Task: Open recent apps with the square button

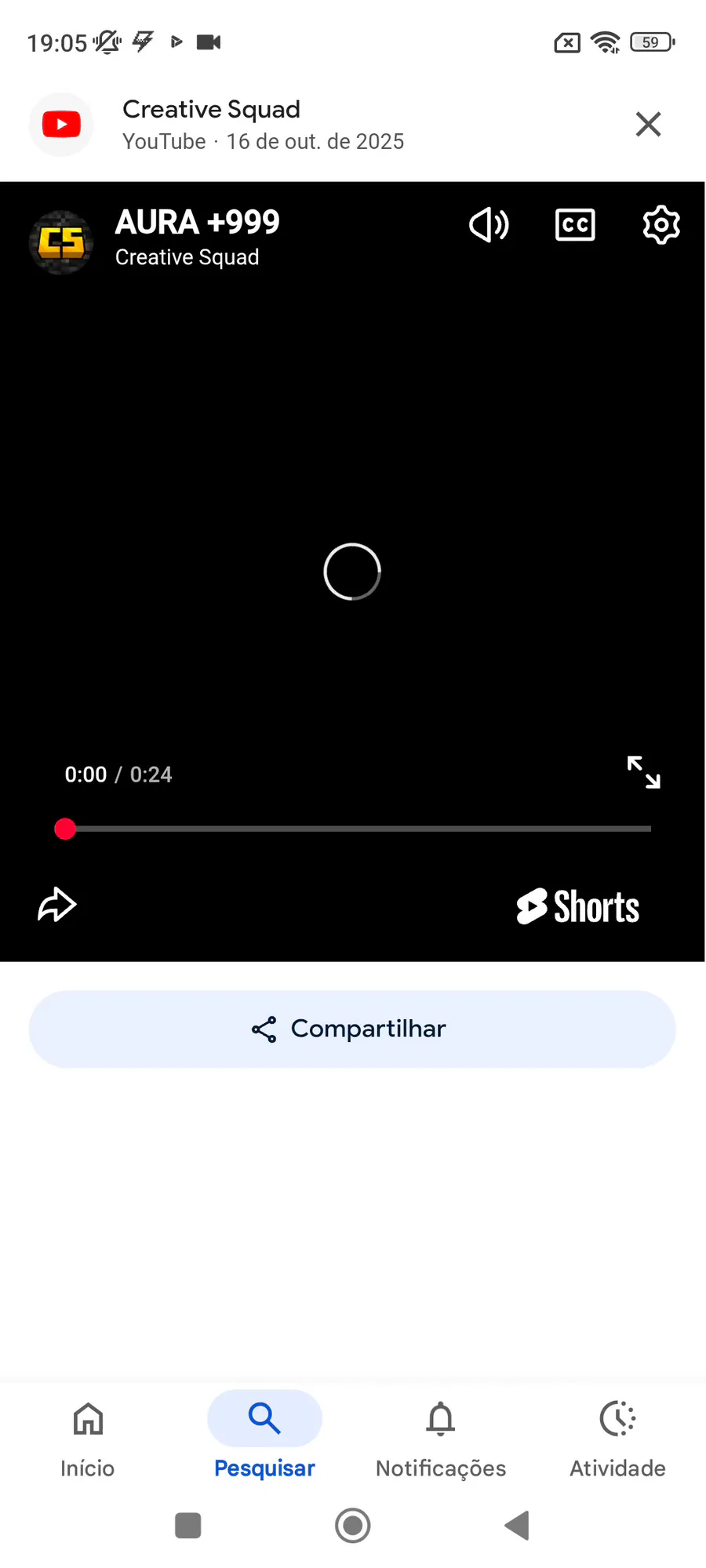Action: 188,1526
